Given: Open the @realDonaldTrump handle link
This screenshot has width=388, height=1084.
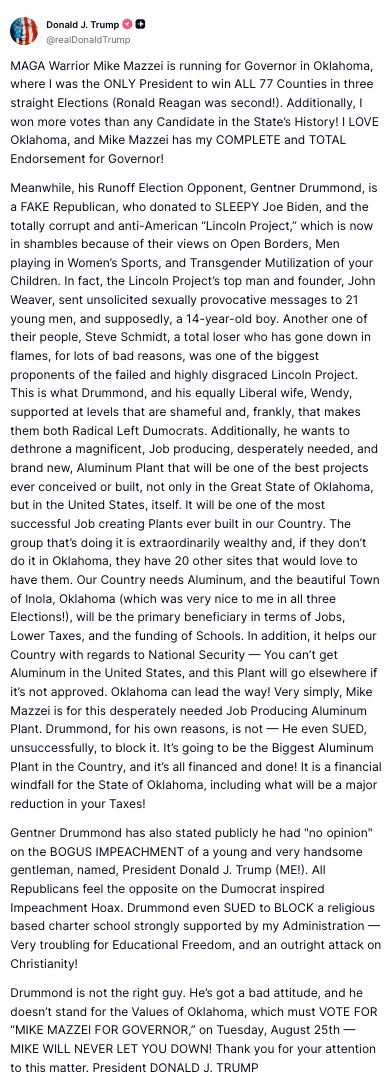Looking at the screenshot, I should pos(88,40).
